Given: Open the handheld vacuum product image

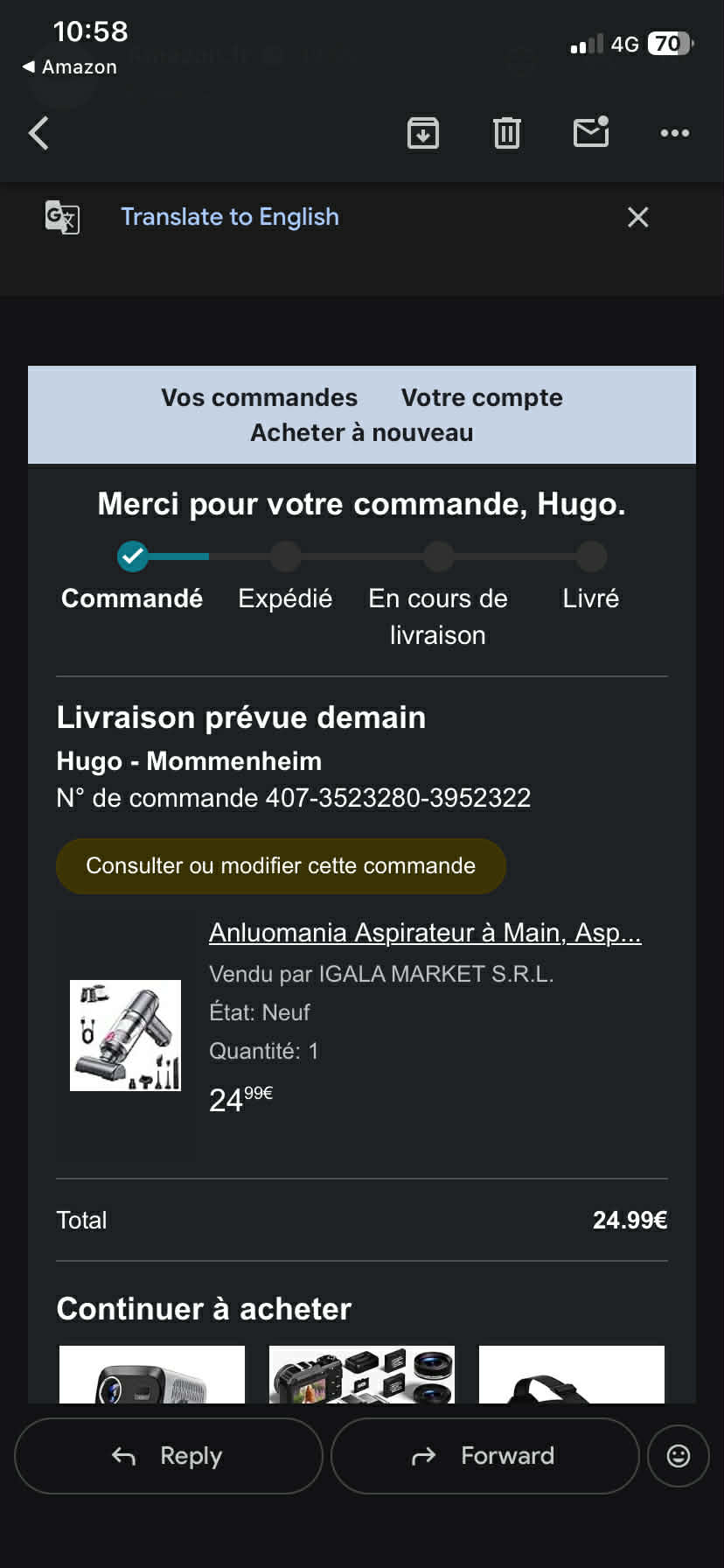Looking at the screenshot, I should click(x=126, y=1035).
